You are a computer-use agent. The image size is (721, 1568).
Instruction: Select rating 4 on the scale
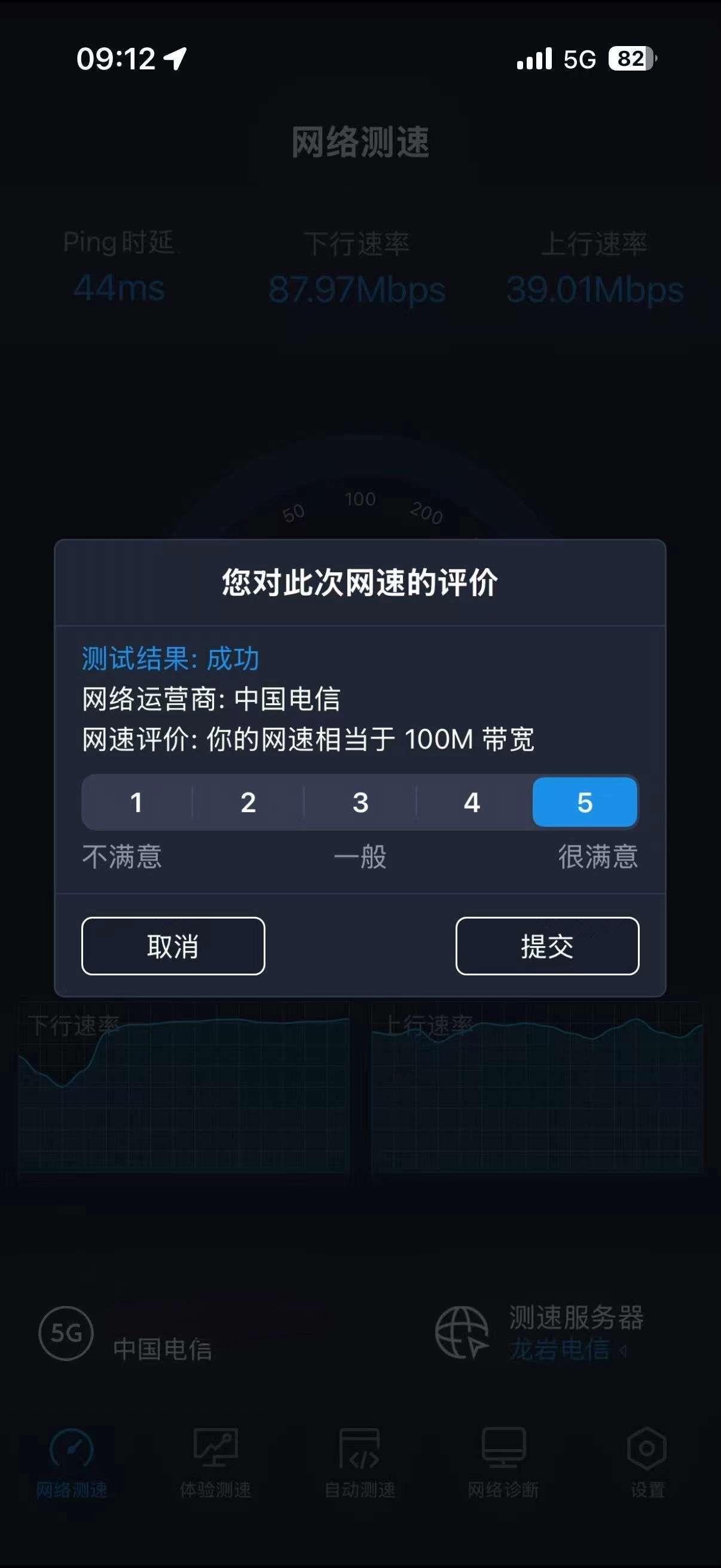coord(472,804)
